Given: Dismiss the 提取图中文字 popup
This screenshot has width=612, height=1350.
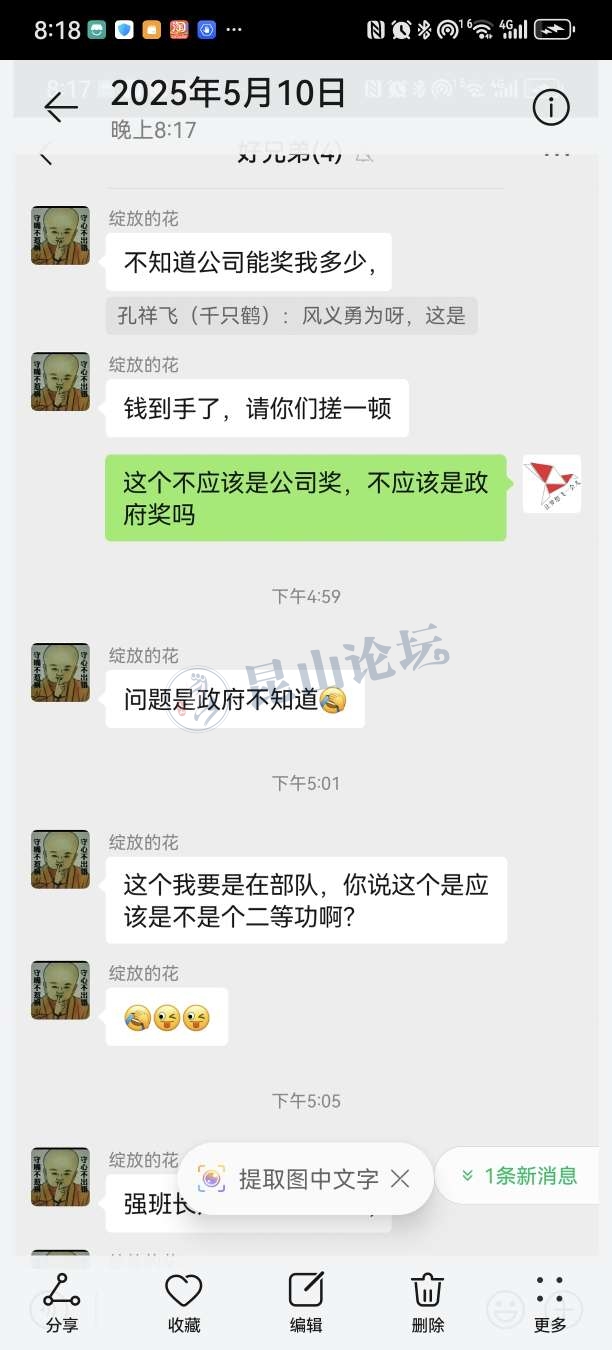Looking at the screenshot, I should coord(400,1179).
